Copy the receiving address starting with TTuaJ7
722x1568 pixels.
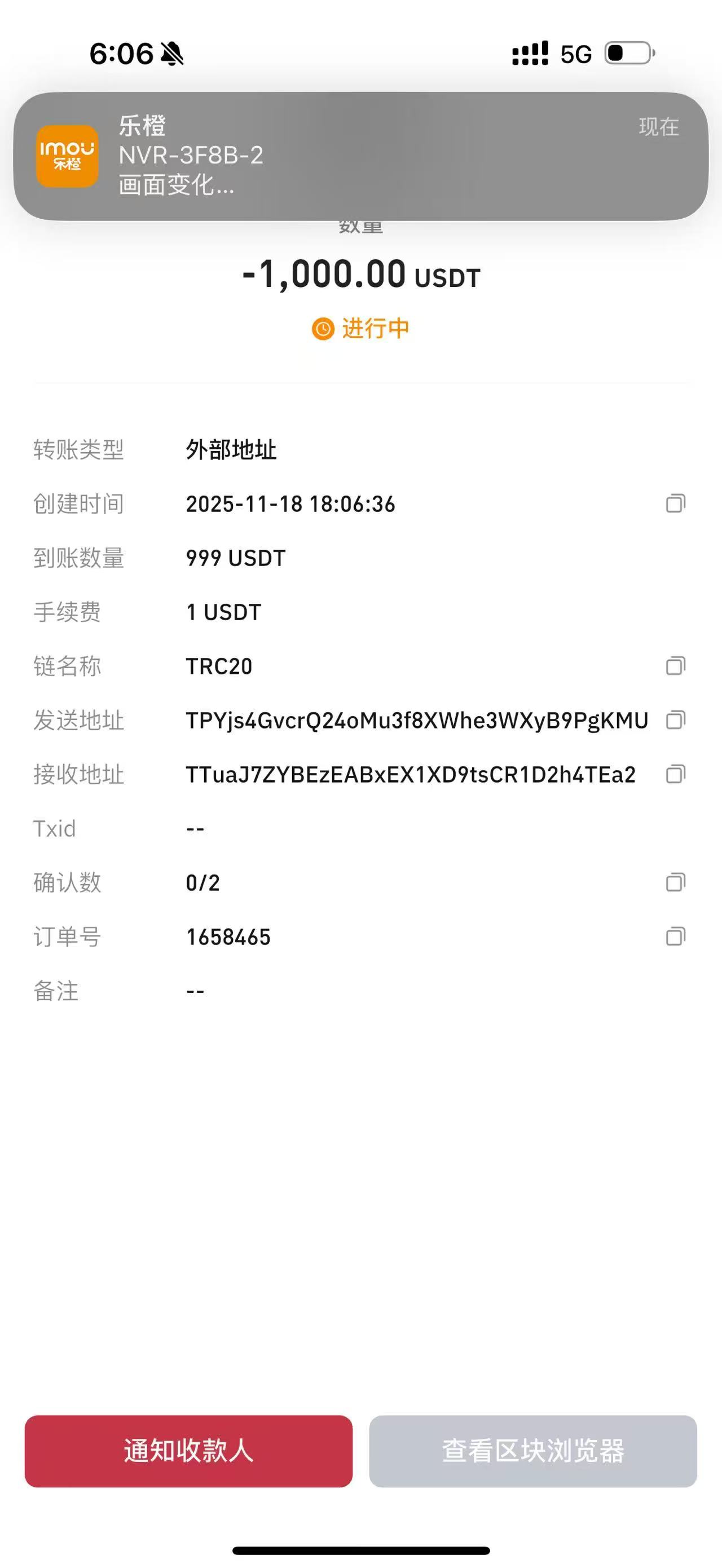[675, 774]
